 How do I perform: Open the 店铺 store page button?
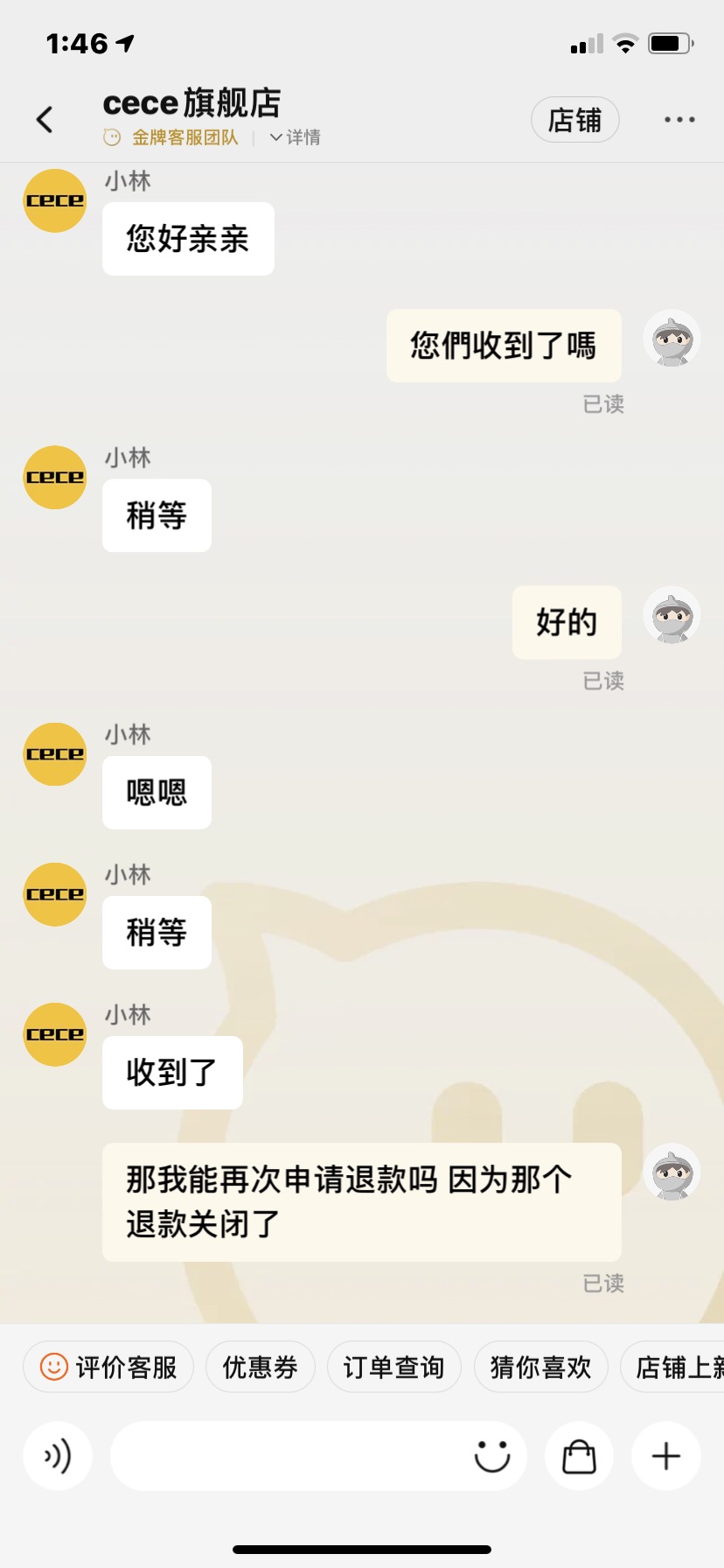point(574,120)
